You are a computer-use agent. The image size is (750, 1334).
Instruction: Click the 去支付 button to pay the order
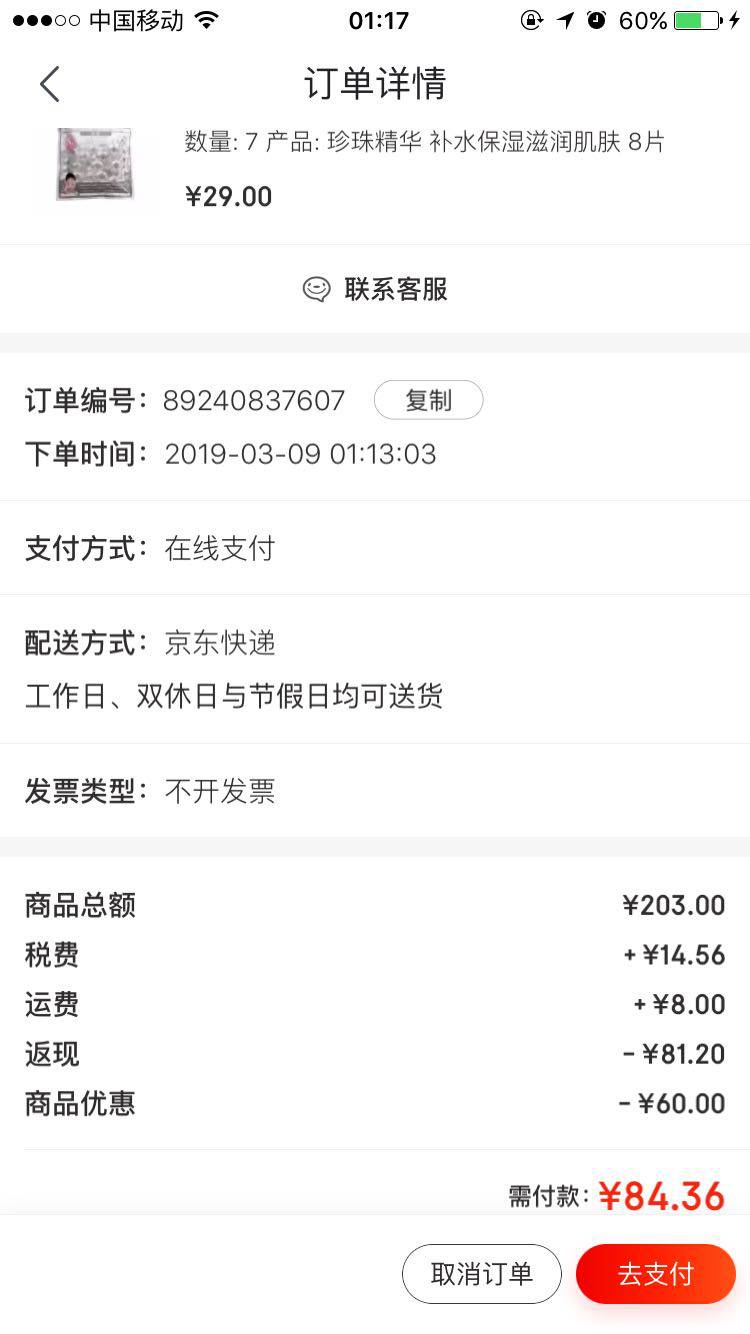[656, 1273]
